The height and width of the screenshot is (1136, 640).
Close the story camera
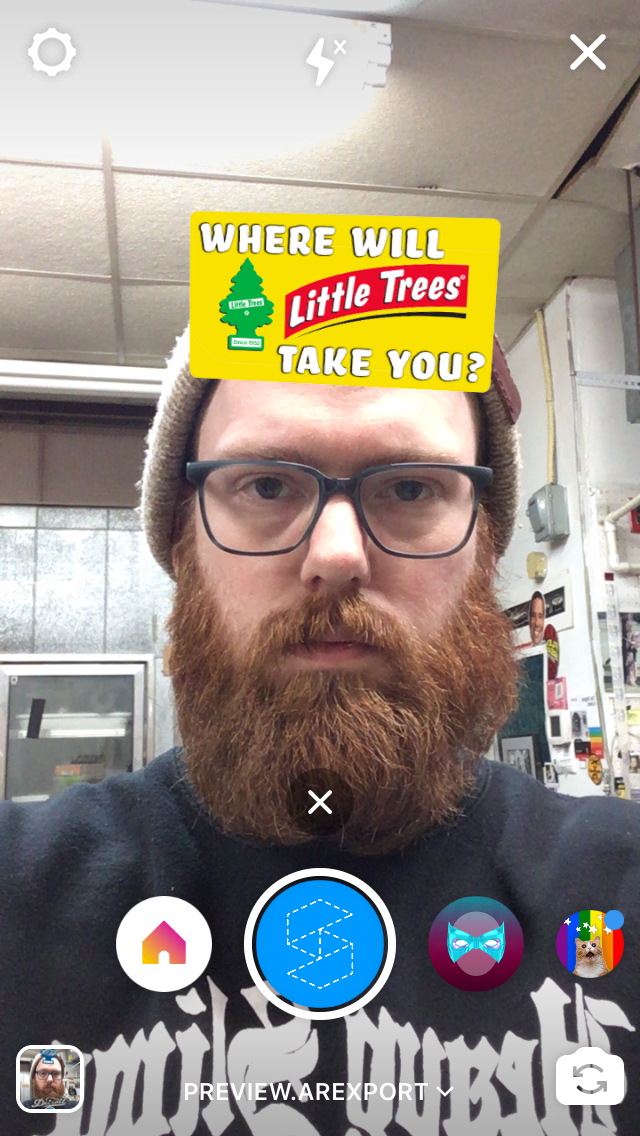pos(588,52)
